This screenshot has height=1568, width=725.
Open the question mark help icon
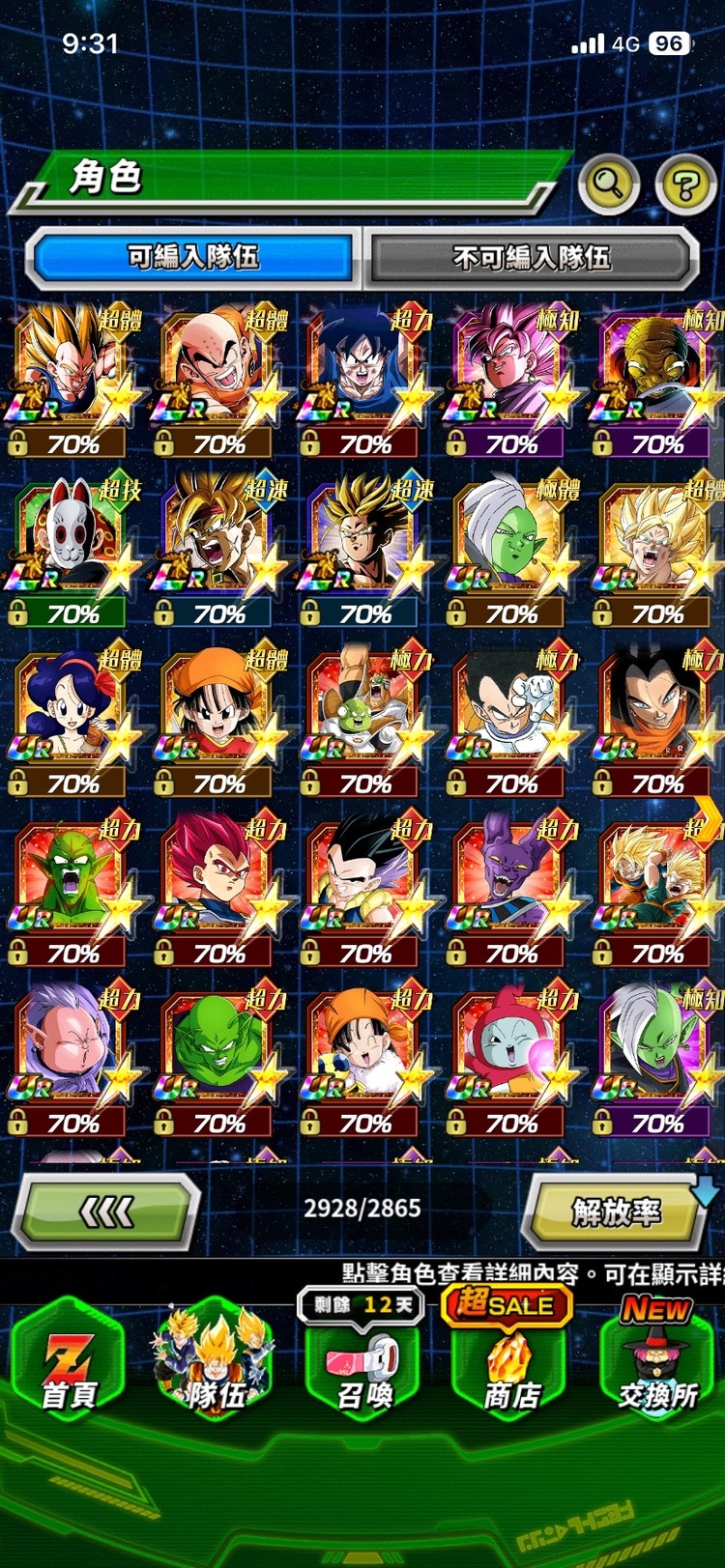coord(685,184)
